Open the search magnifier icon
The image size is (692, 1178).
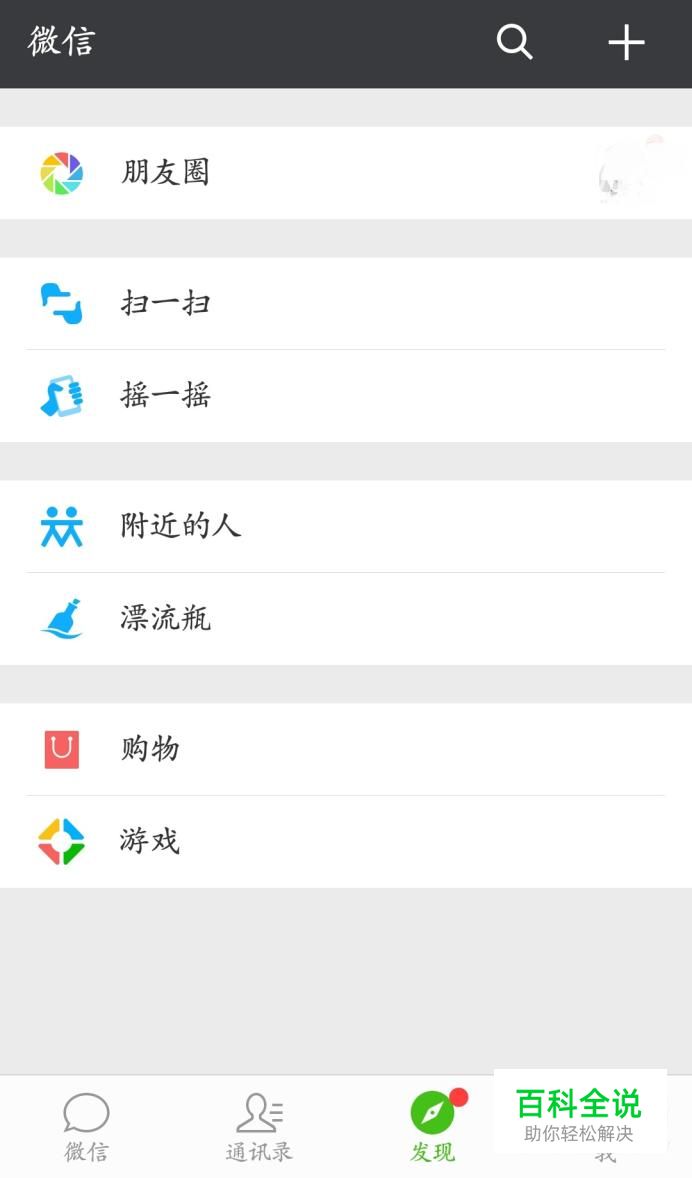coord(514,42)
